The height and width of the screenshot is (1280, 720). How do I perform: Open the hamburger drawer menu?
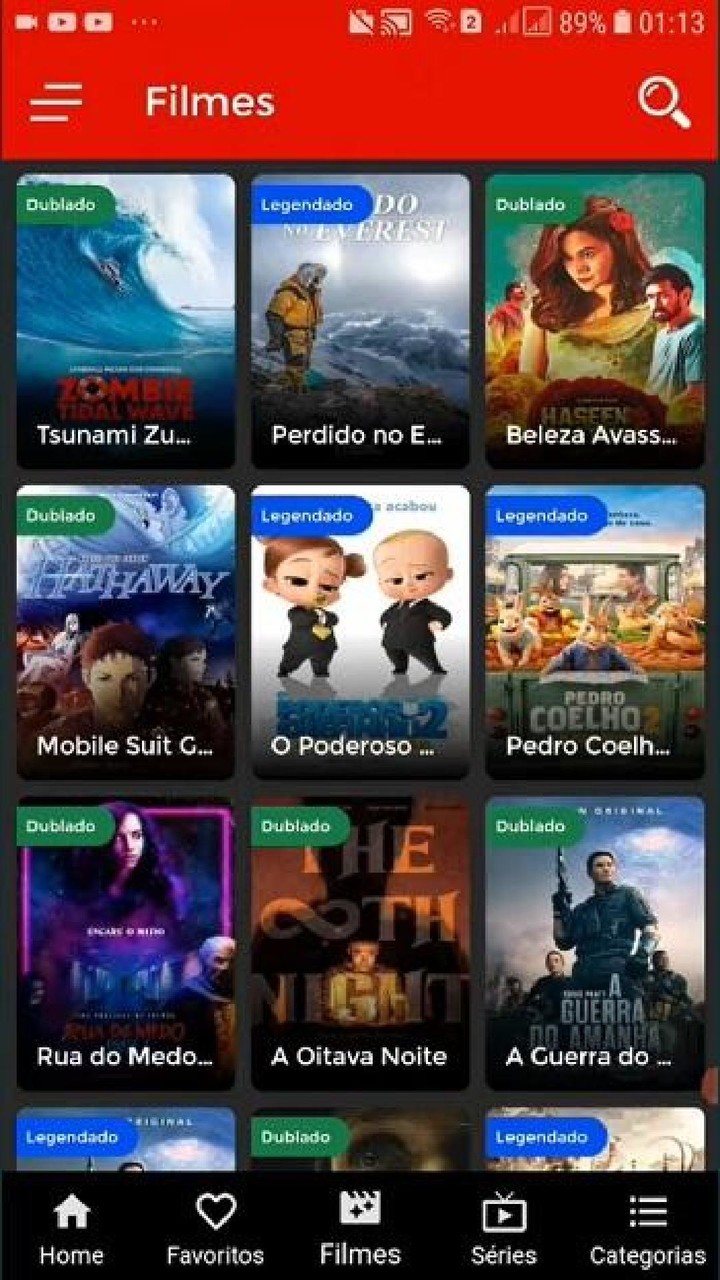pyautogui.click(x=55, y=102)
